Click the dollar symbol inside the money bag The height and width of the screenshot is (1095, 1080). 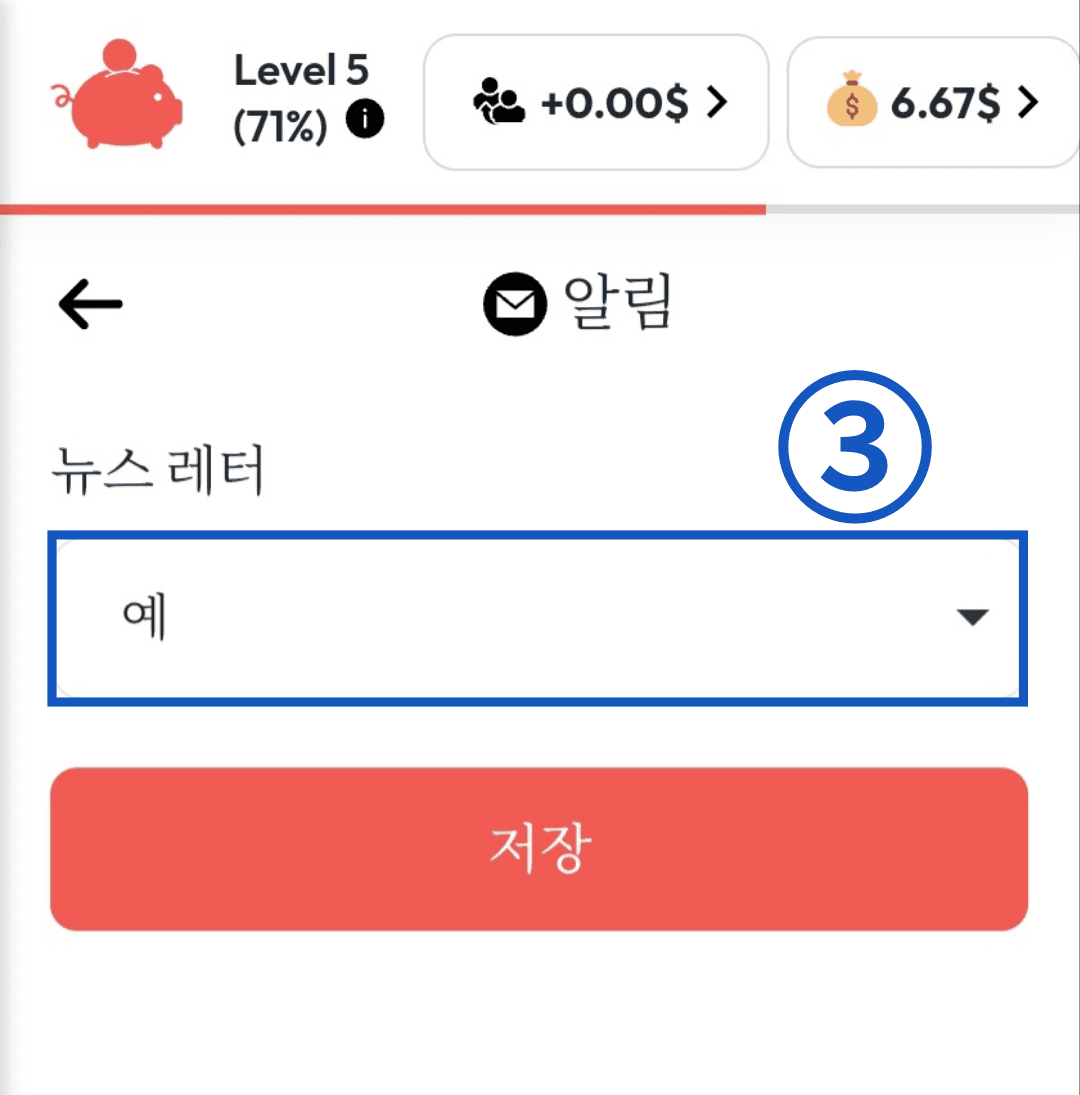click(850, 104)
